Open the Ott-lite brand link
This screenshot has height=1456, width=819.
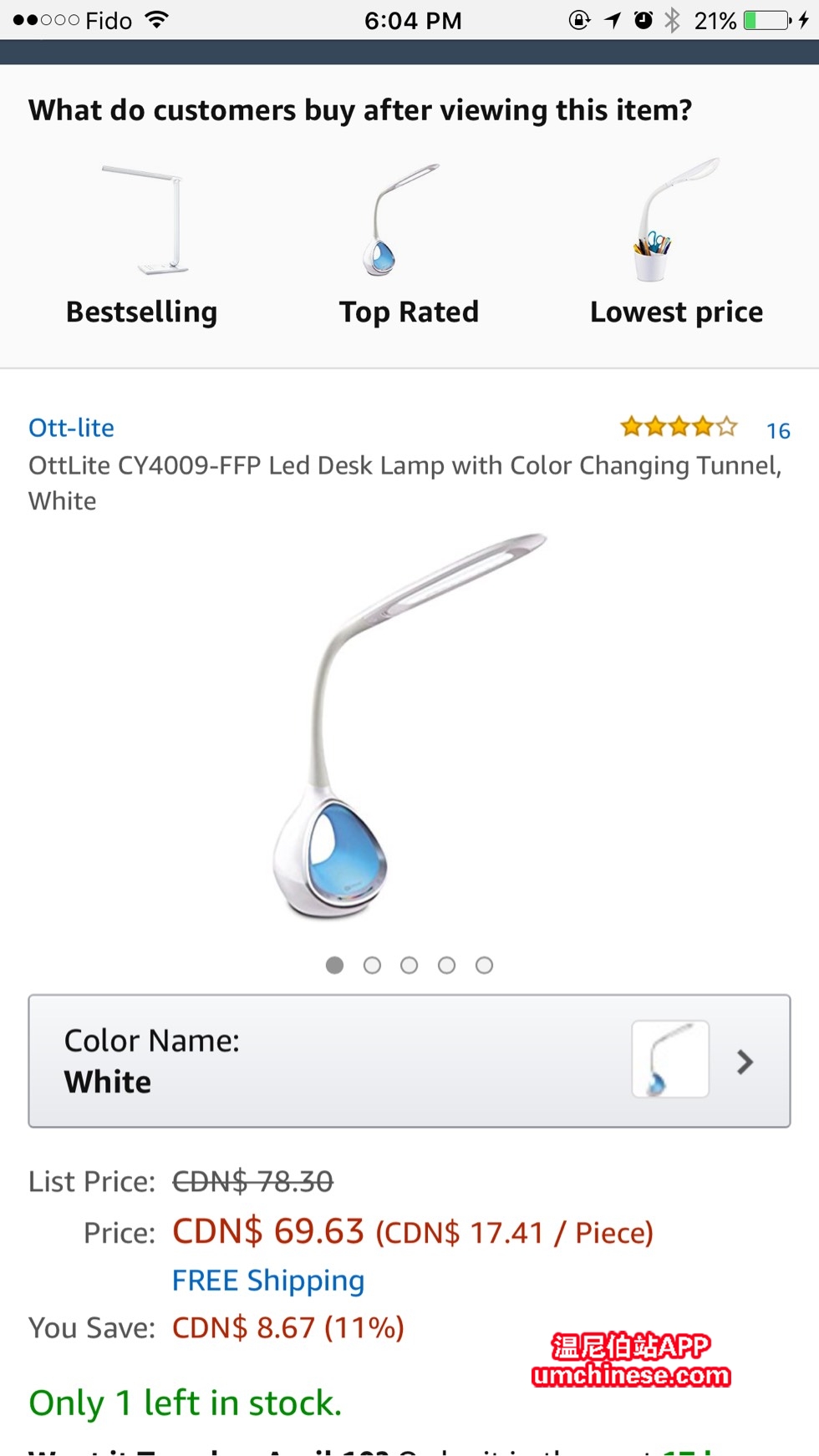71,428
